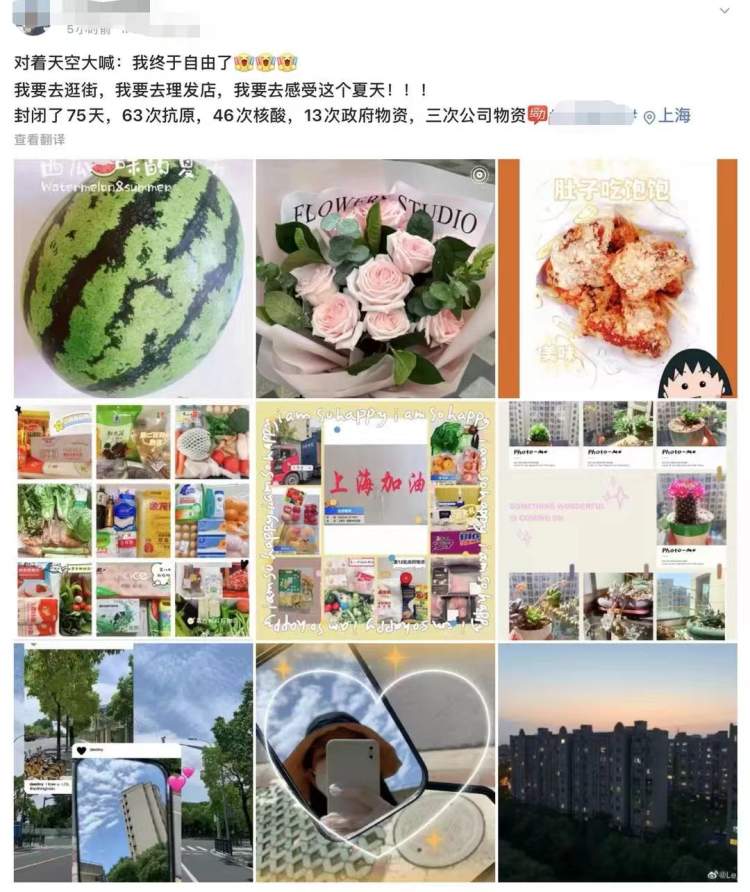Open the balcony plants collage photo

click(617, 520)
